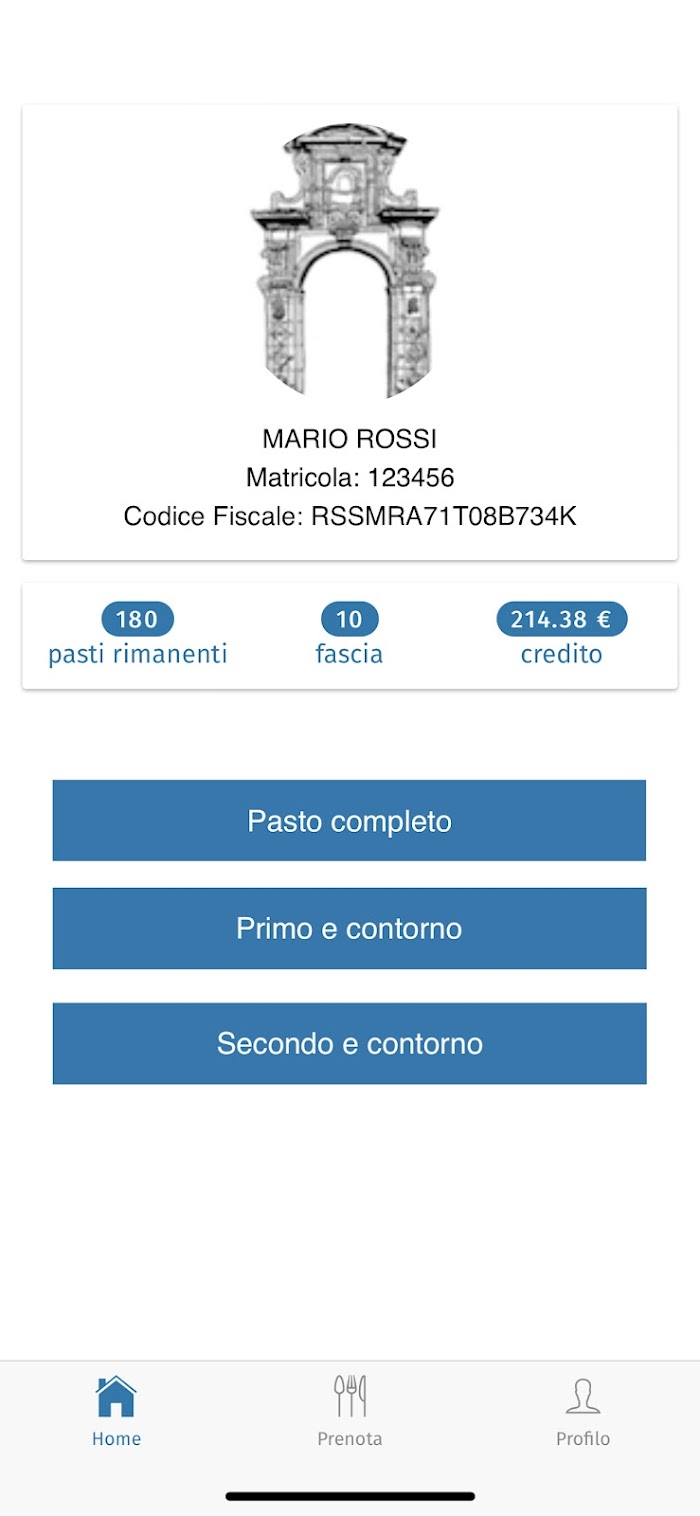This screenshot has width=700, height=1516.
Task: Choose Primo e contorno
Action: [349, 929]
